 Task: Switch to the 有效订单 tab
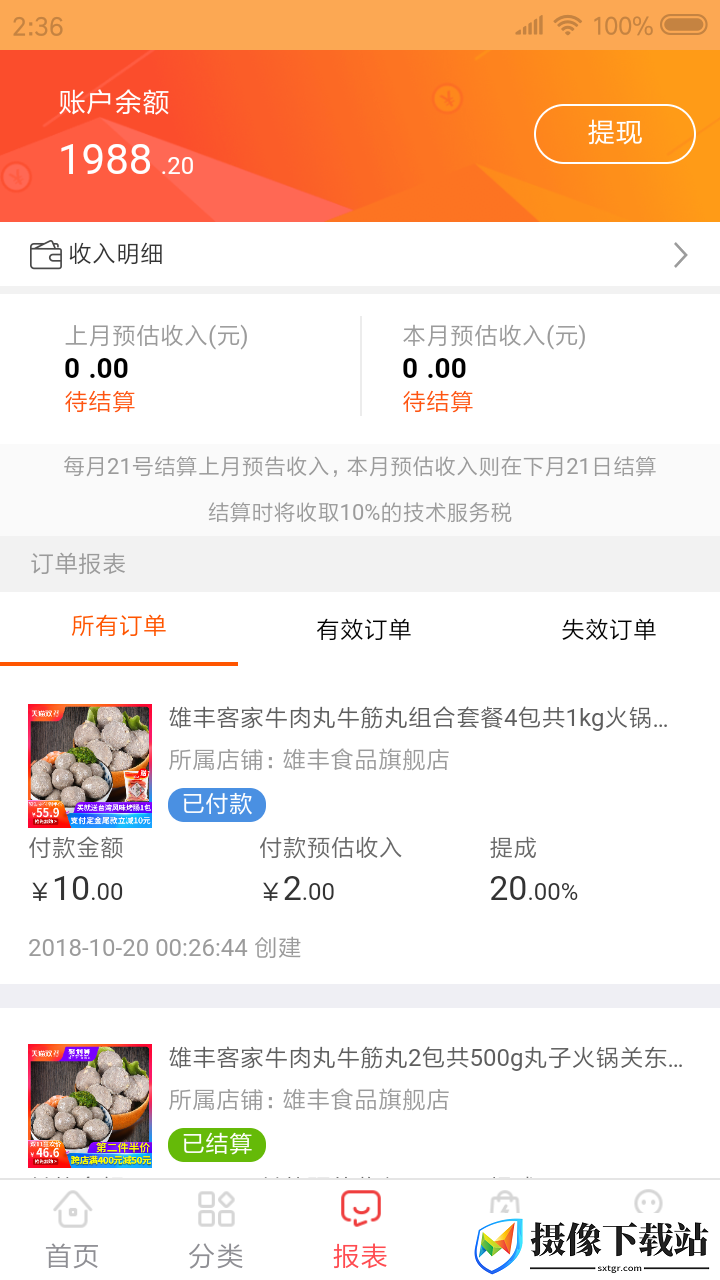click(363, 629)
